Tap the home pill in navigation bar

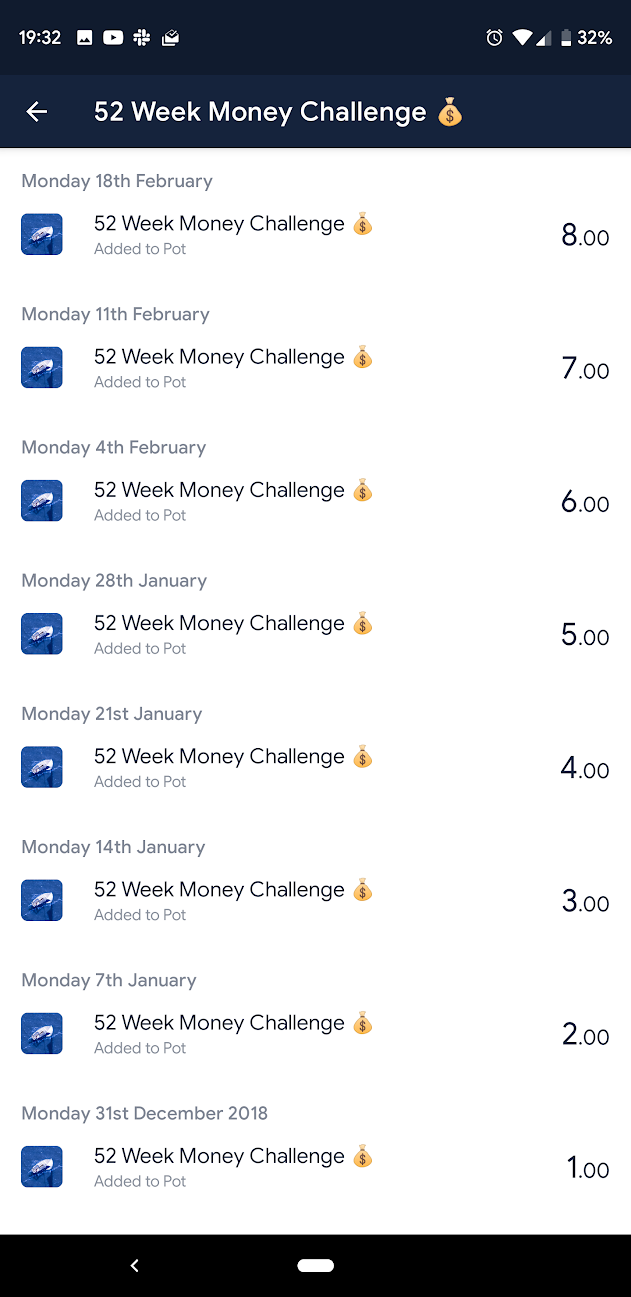pos(315,1266)
